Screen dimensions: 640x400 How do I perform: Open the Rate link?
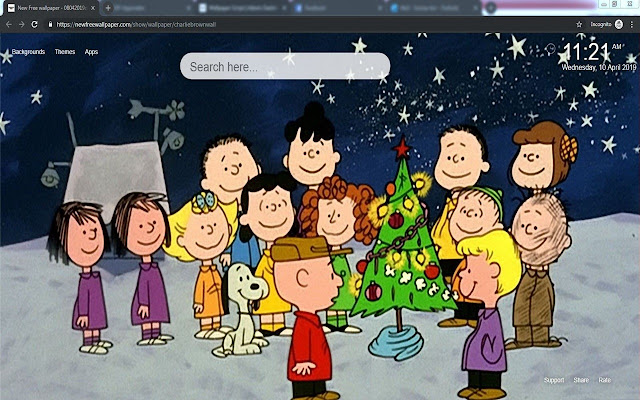(x=605, y=380)
